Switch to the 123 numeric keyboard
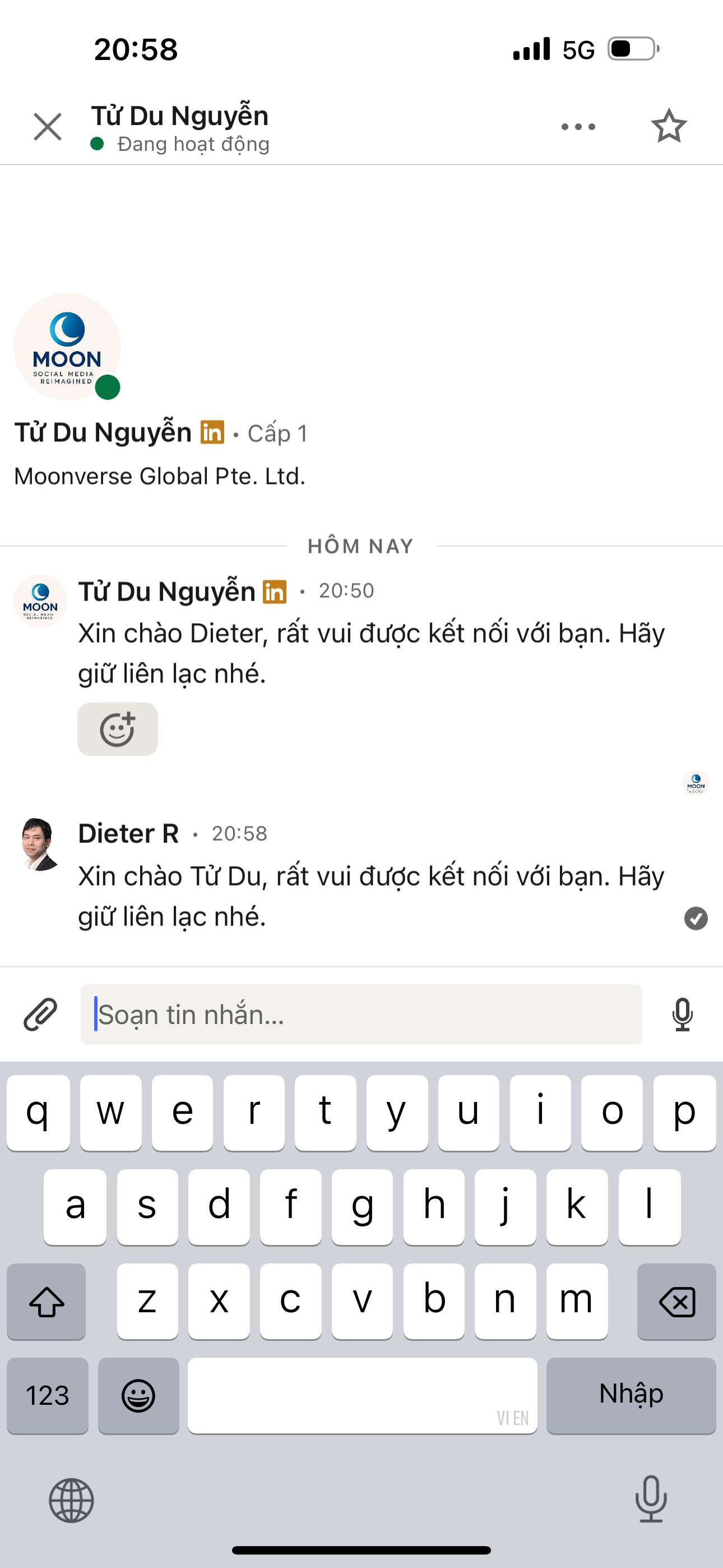Viewport: 723px width, 1568px height. pos(48,1395)
